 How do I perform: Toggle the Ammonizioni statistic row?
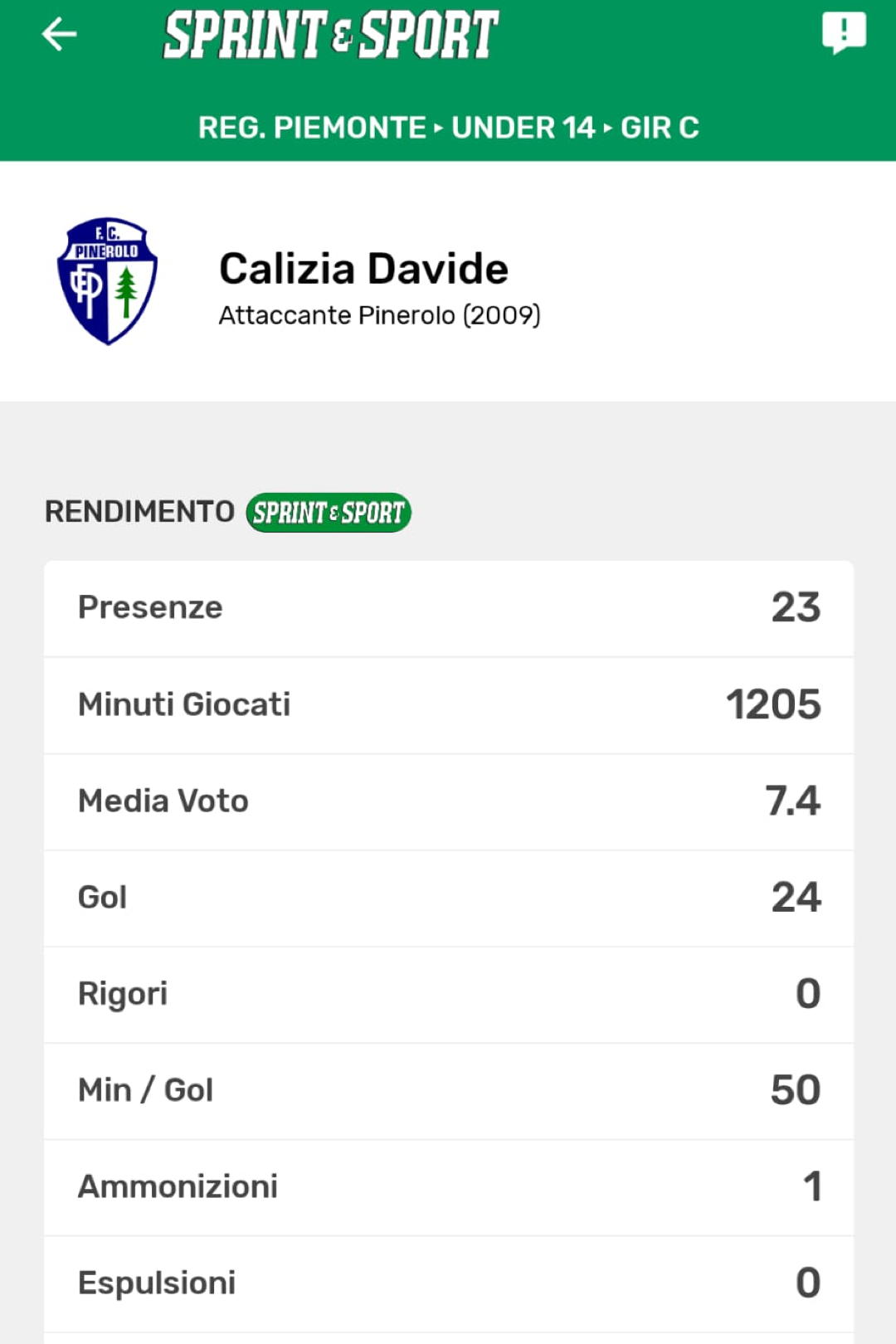click(x=448, y=1186)
